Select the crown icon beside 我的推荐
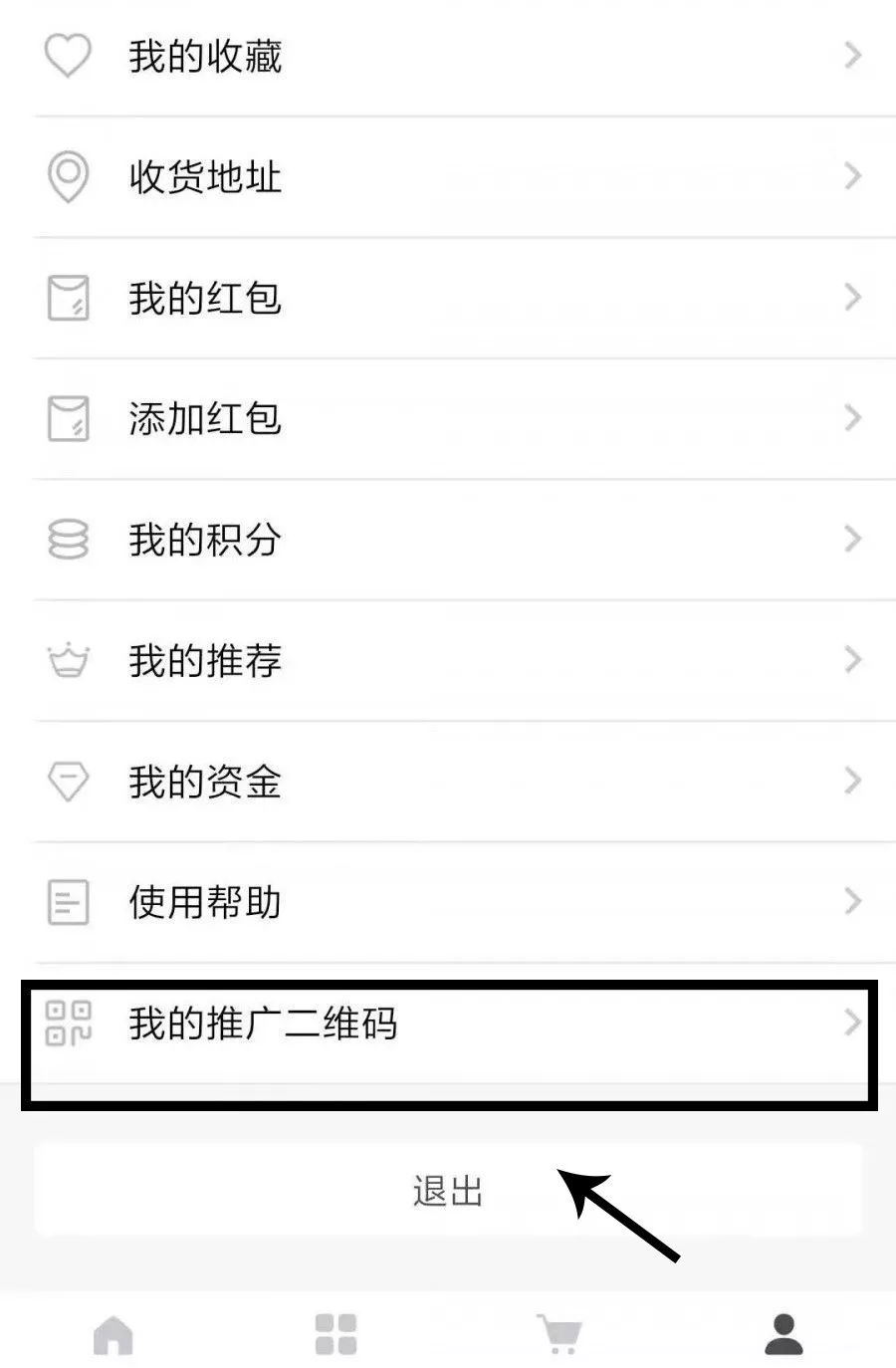The height and width of the screenshot is (1368, 896). [x=68, y=660]
